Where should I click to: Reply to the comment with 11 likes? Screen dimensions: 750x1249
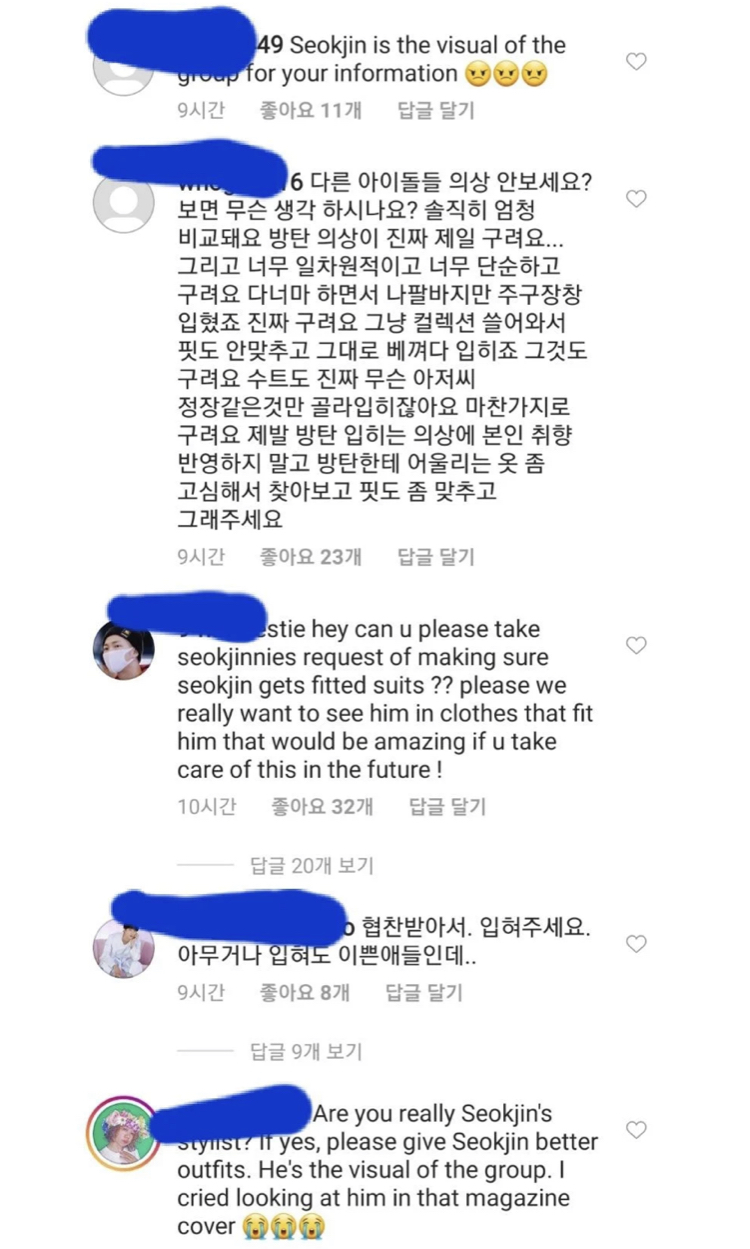(436, 110)
